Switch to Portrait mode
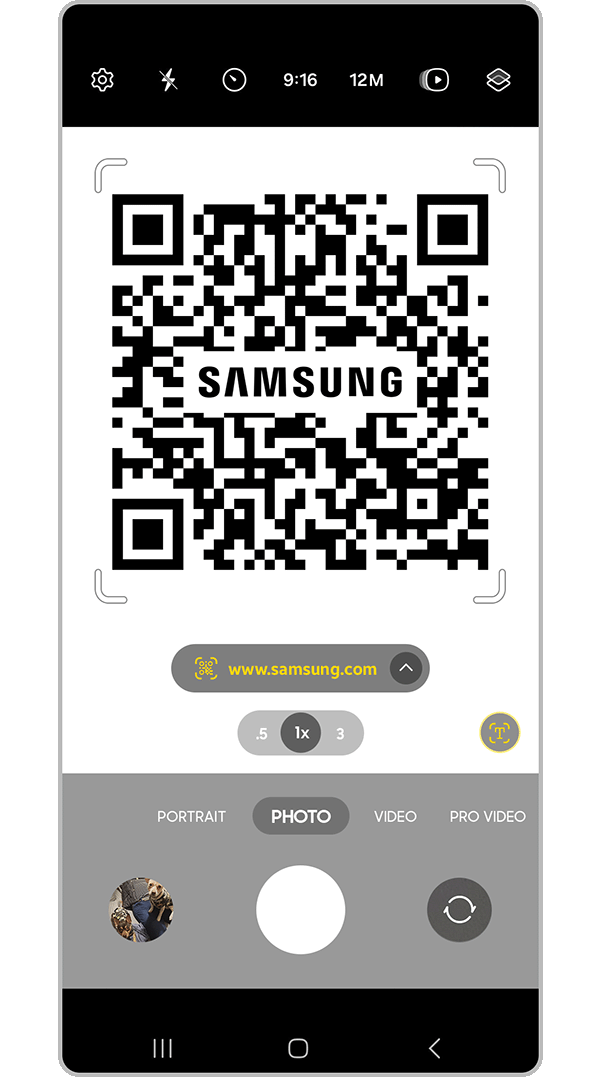 point(191,816)
